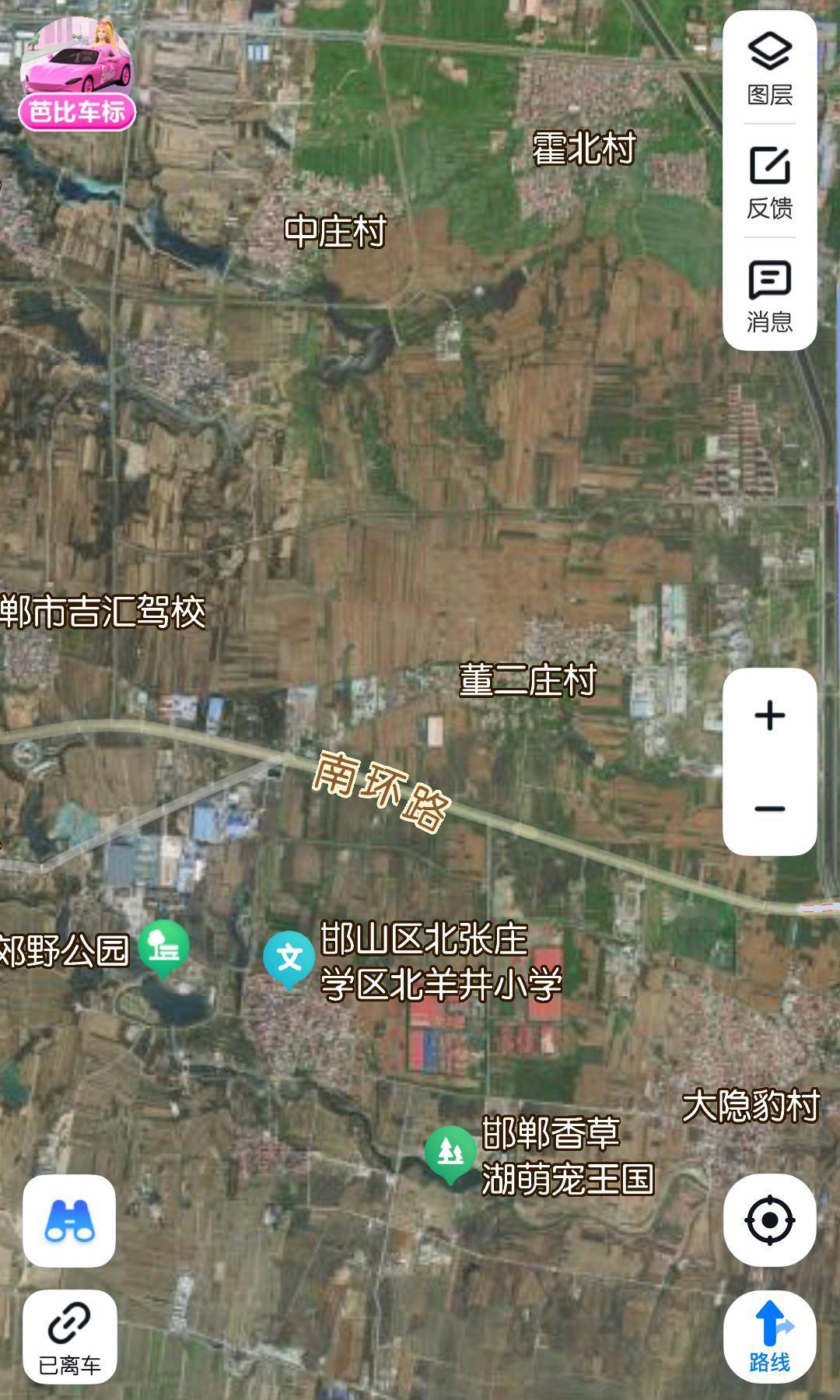Tap the binoculars explore button
The image size is (840, 1400).
(69, 1220)
